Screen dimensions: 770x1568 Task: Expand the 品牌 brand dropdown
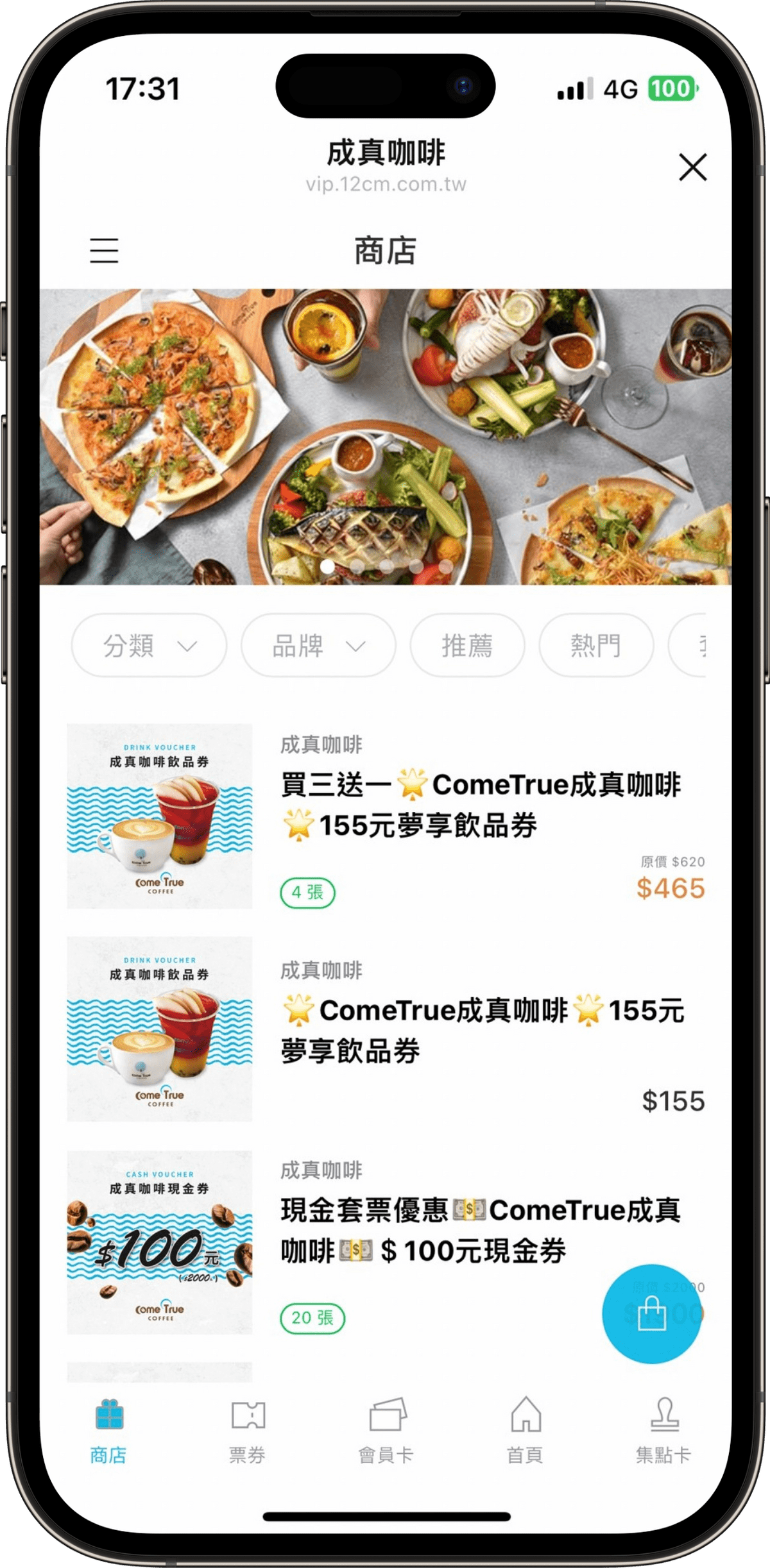coord(318,645)
